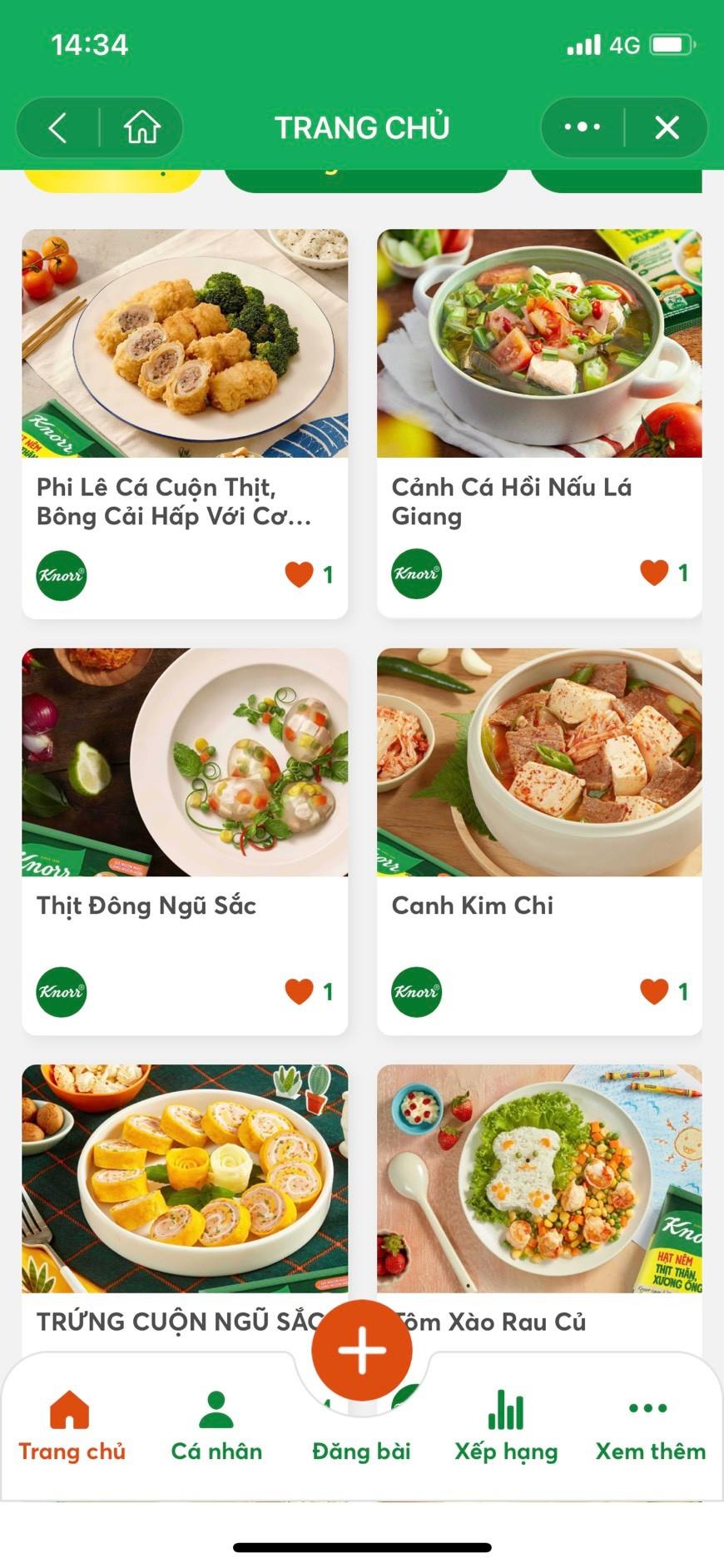Image resolution: width=724 pixels, height=1568 pixels.
Task: Tap the home icon in header
Action: point(141,128)
